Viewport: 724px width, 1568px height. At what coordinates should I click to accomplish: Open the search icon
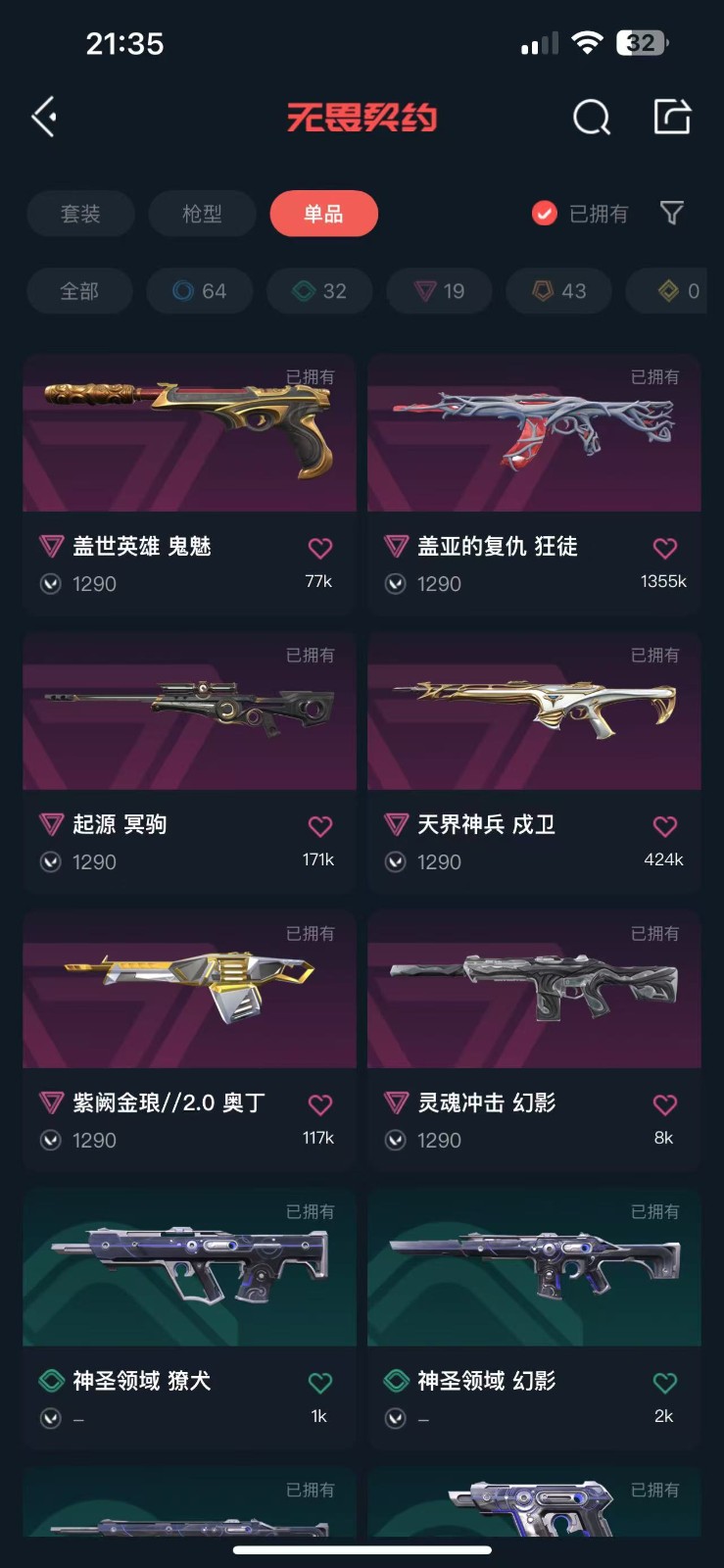pos(591,118)
